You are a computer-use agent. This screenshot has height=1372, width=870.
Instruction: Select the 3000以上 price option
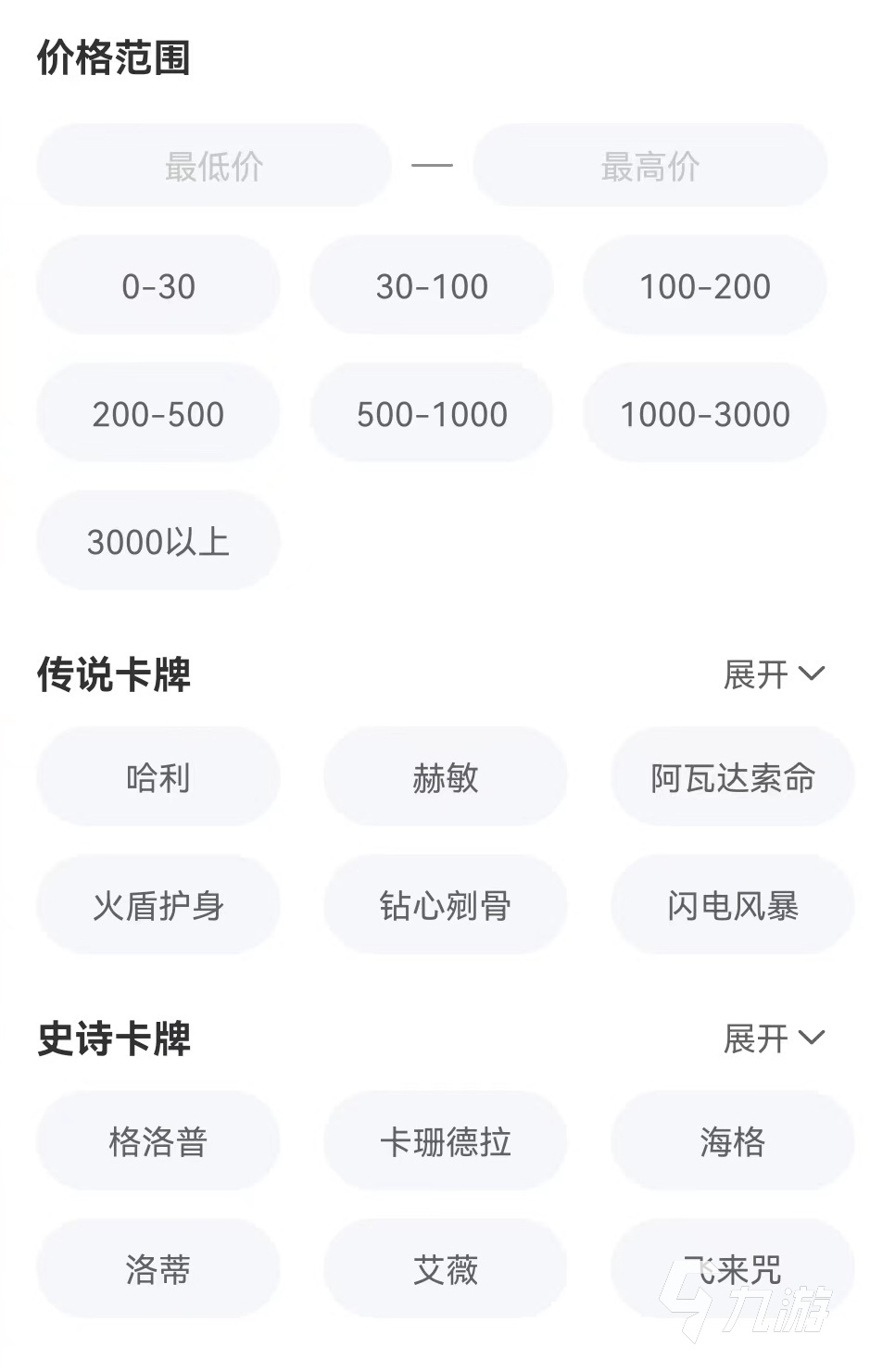pyautogui.click(x=158, y=542)
